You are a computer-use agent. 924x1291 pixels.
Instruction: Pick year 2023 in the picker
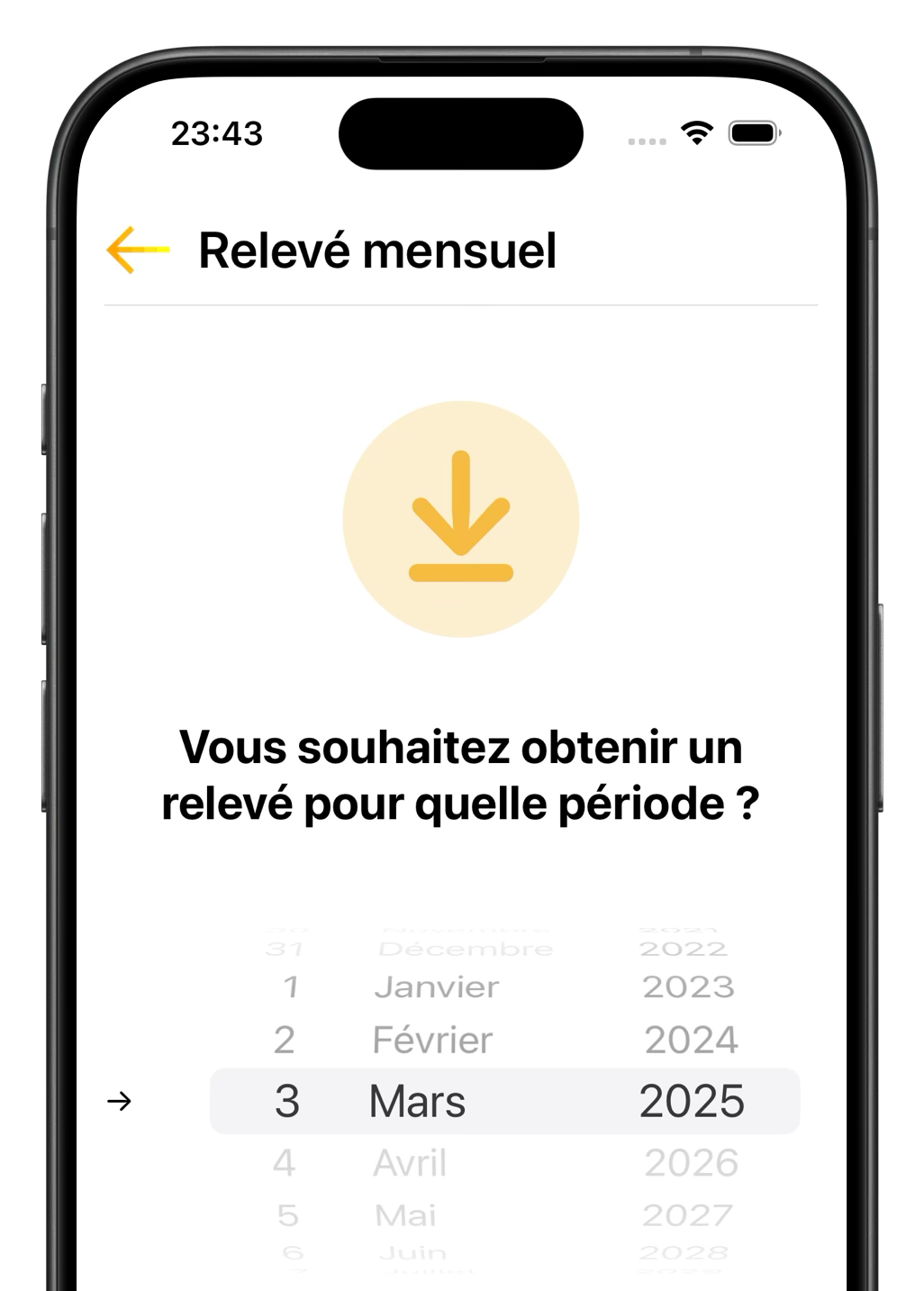point(689,986)
